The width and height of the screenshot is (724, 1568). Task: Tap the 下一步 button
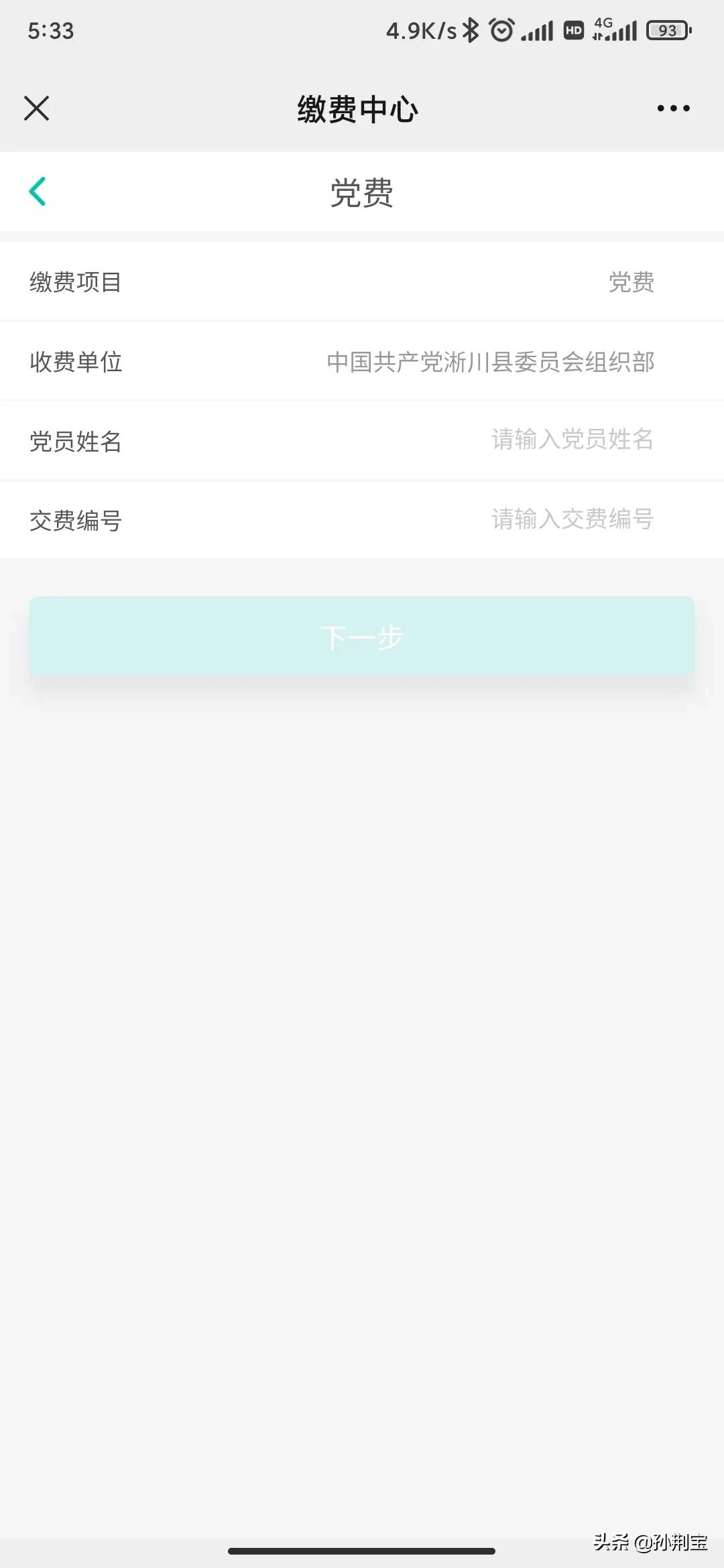[x=362, y=636]
